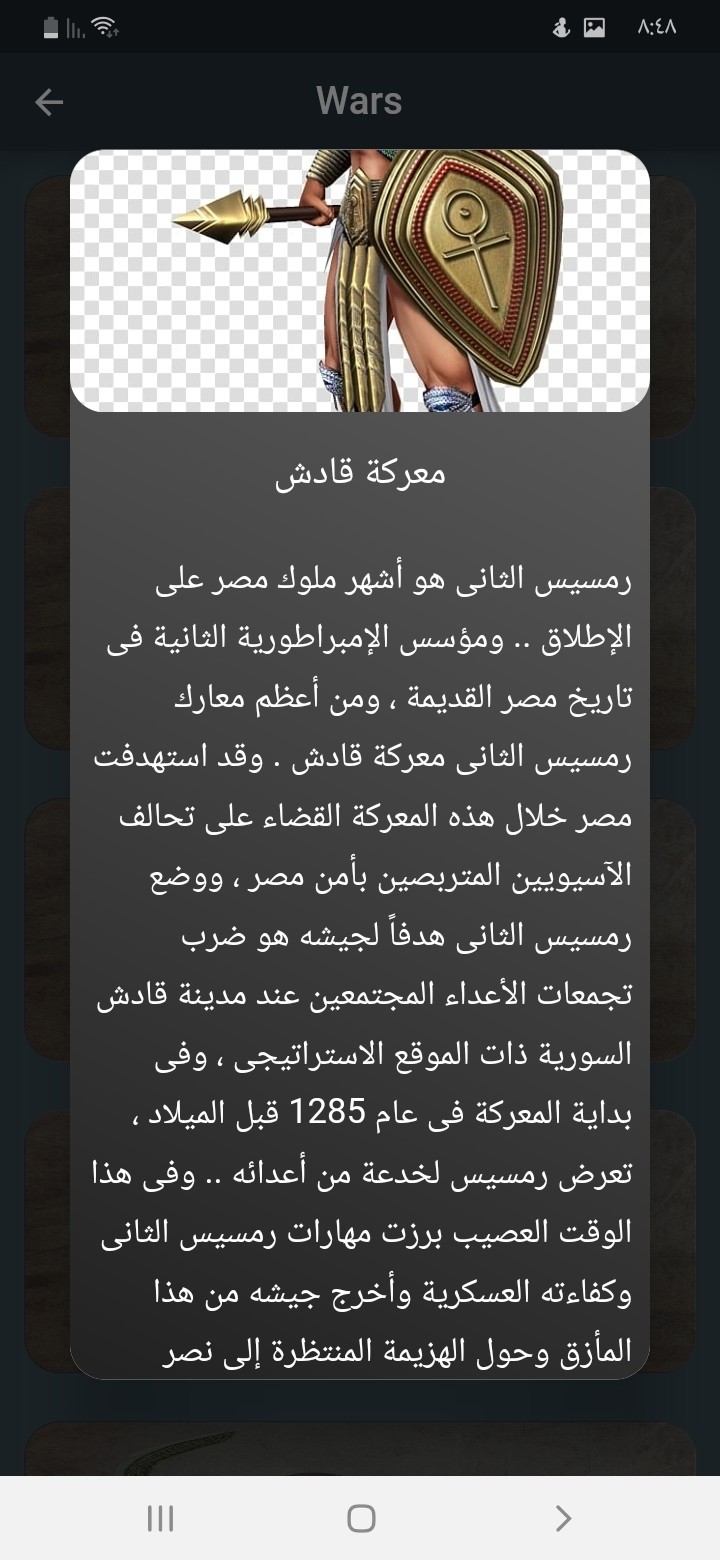This screenshot has height=1560, width=720.
Task: Go back from the Wars screen
Action: 49,101
